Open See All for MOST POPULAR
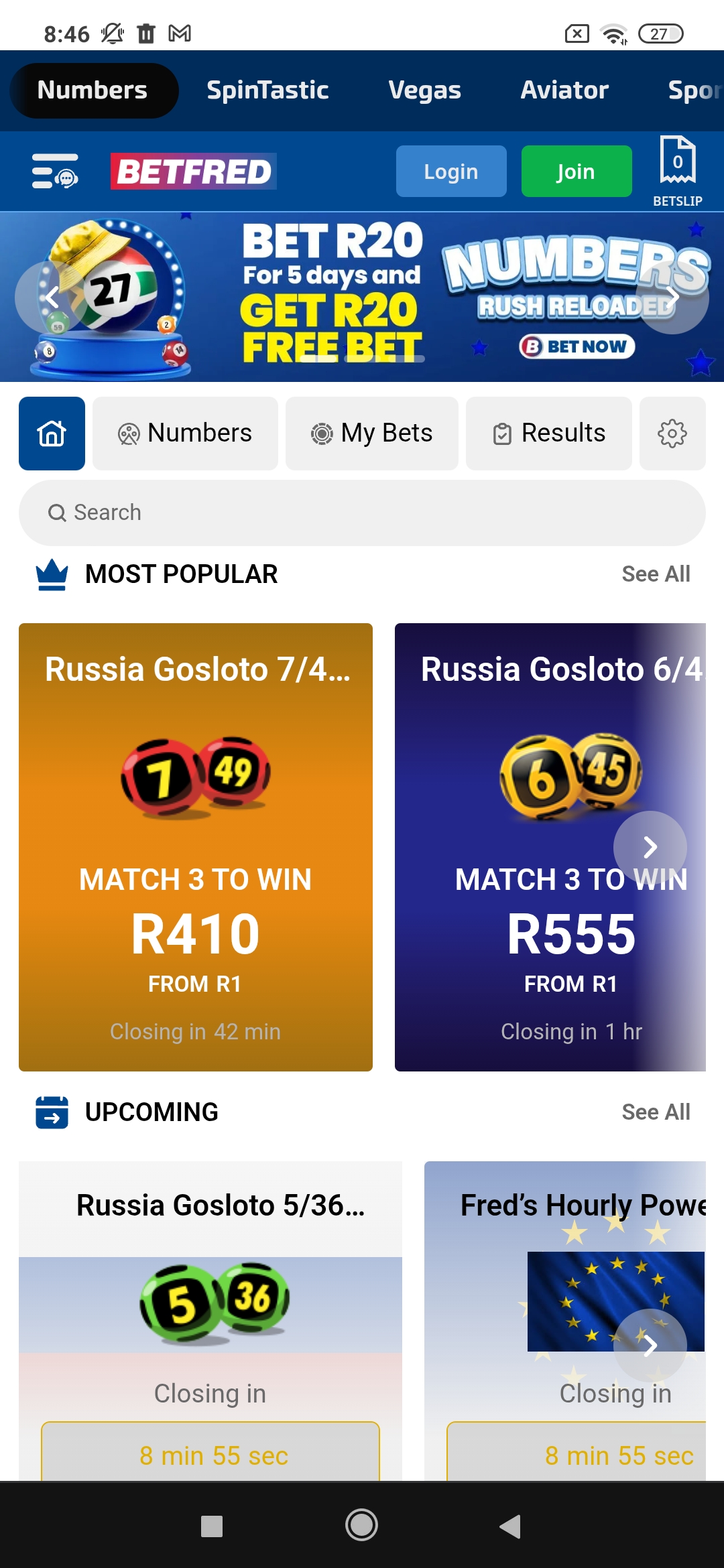The width and height of the screenshot is (724, 1568). click(x=656, y=574)
